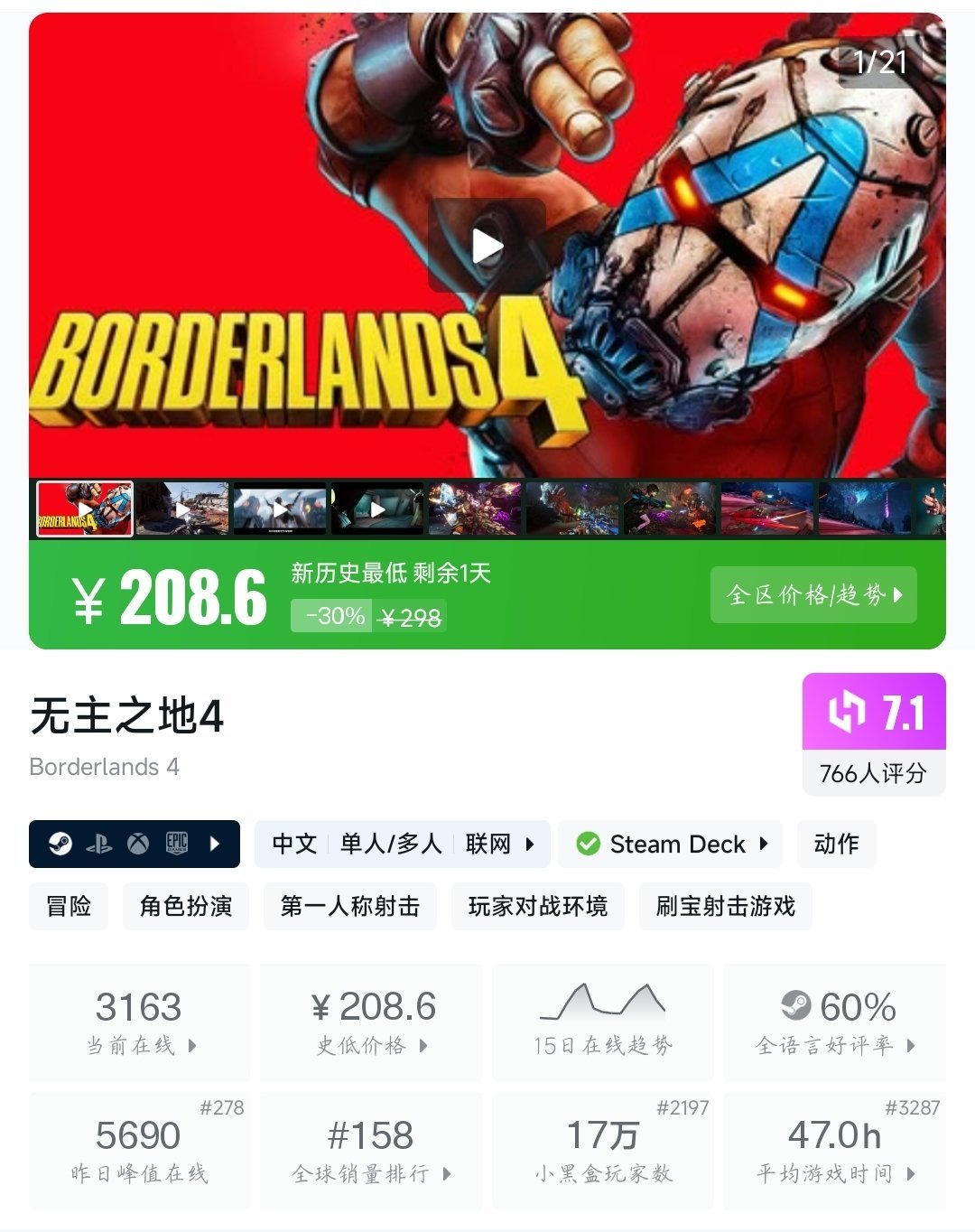975x1232 pixels.
Task: View 当前在线 player count details
Action: pyautogui.click(x=139, y=1022)
